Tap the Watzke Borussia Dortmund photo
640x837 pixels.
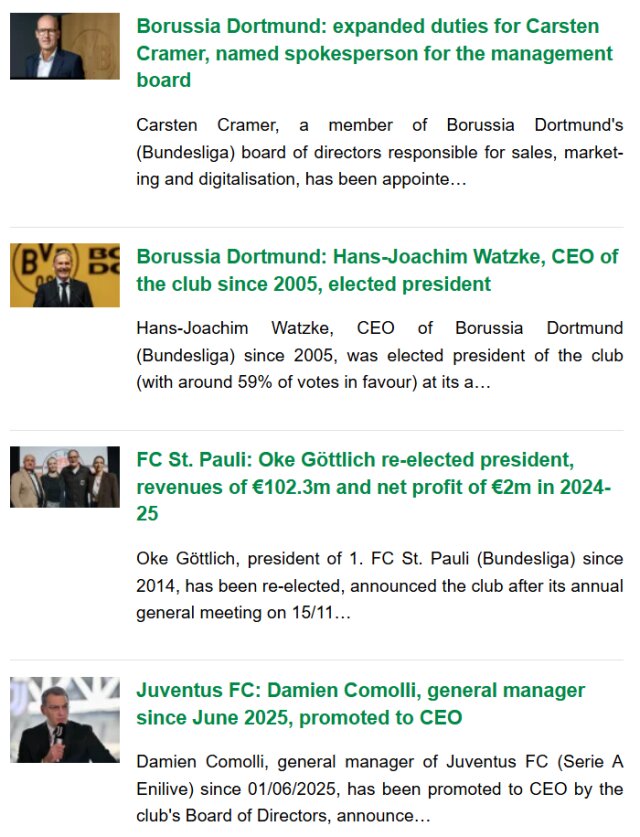(65, 275)
